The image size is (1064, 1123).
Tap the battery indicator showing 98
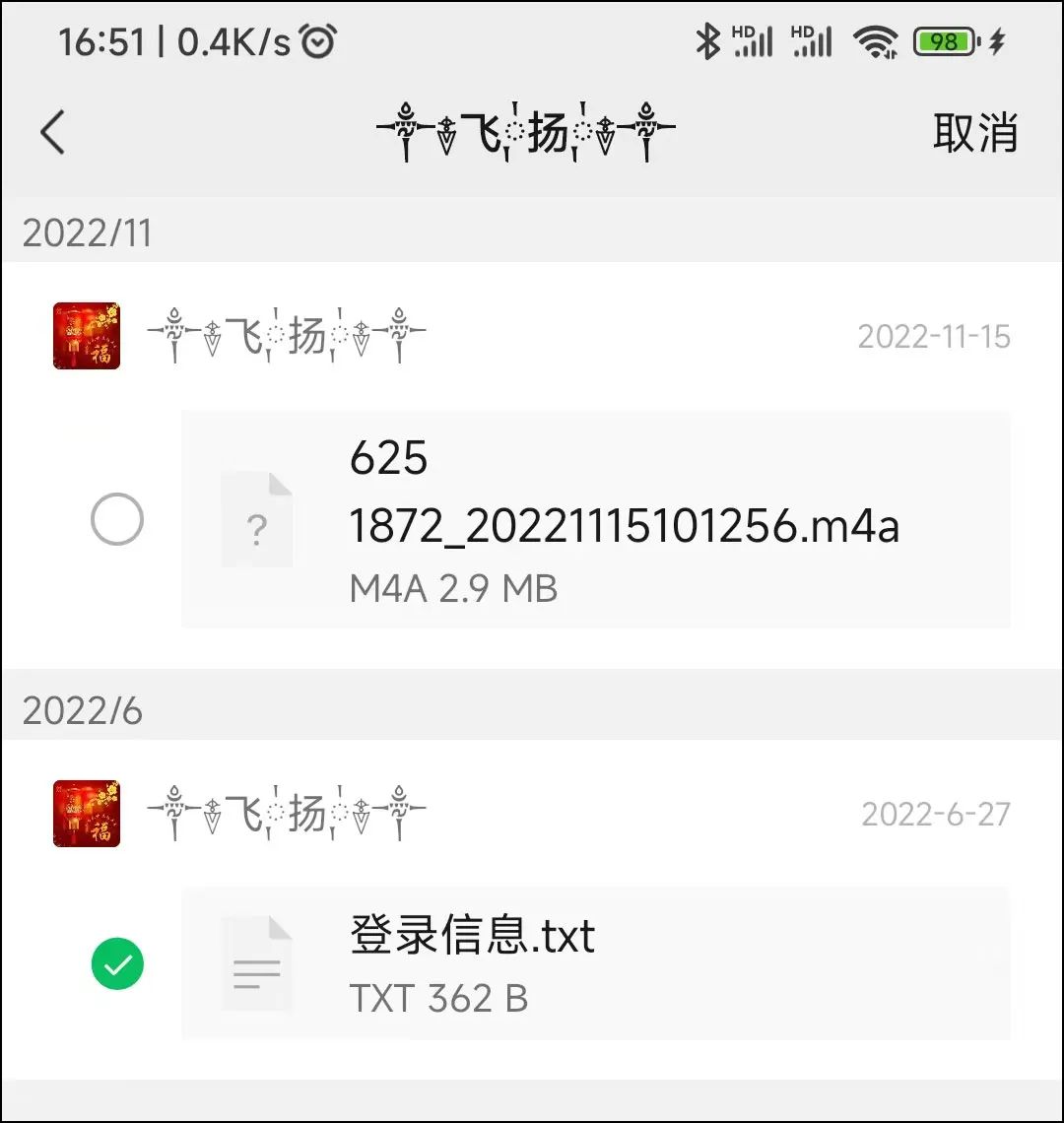(x=945, y=41)
